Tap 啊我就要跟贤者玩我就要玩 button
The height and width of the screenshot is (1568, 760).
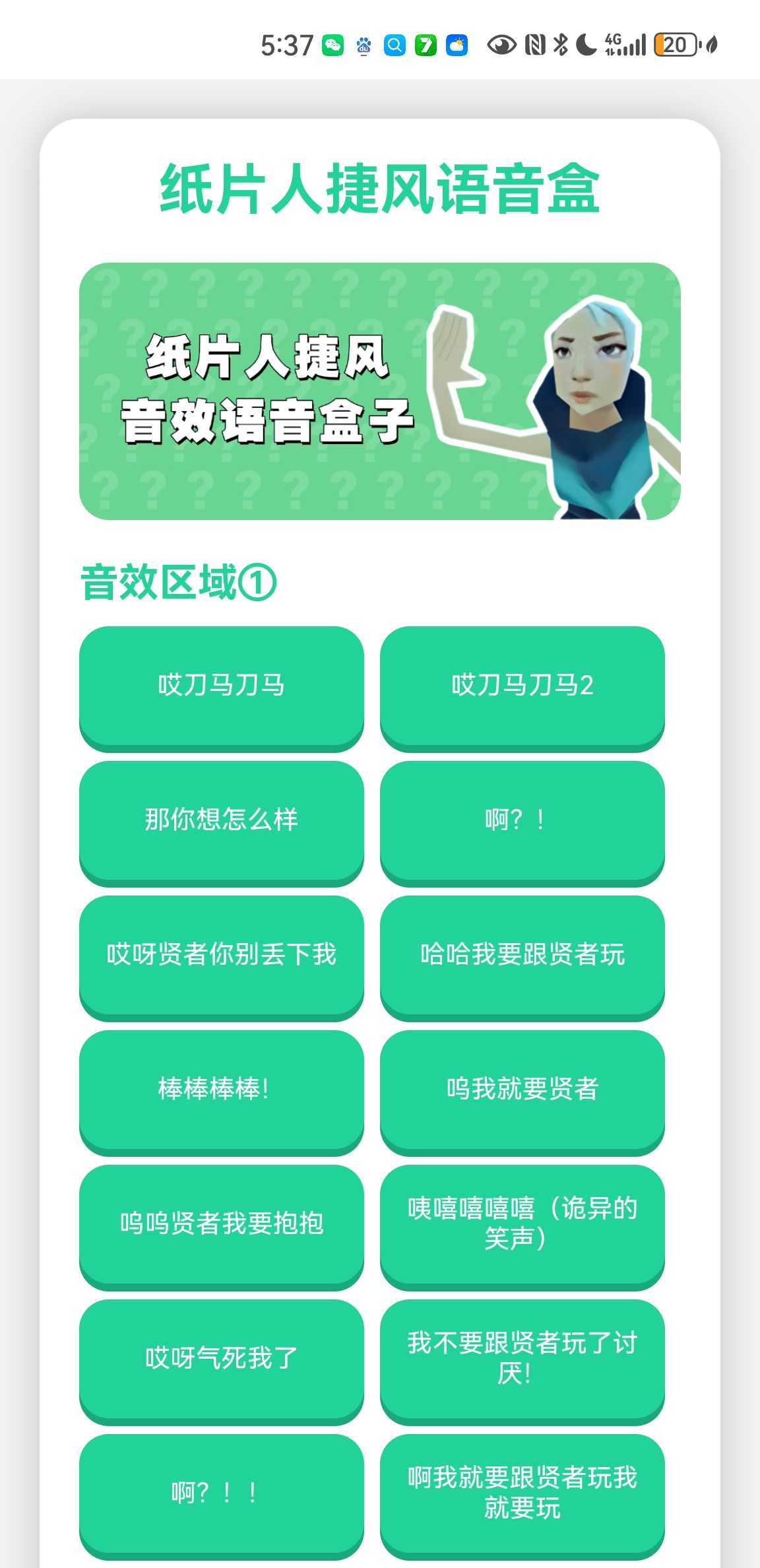pos(522,1494)
